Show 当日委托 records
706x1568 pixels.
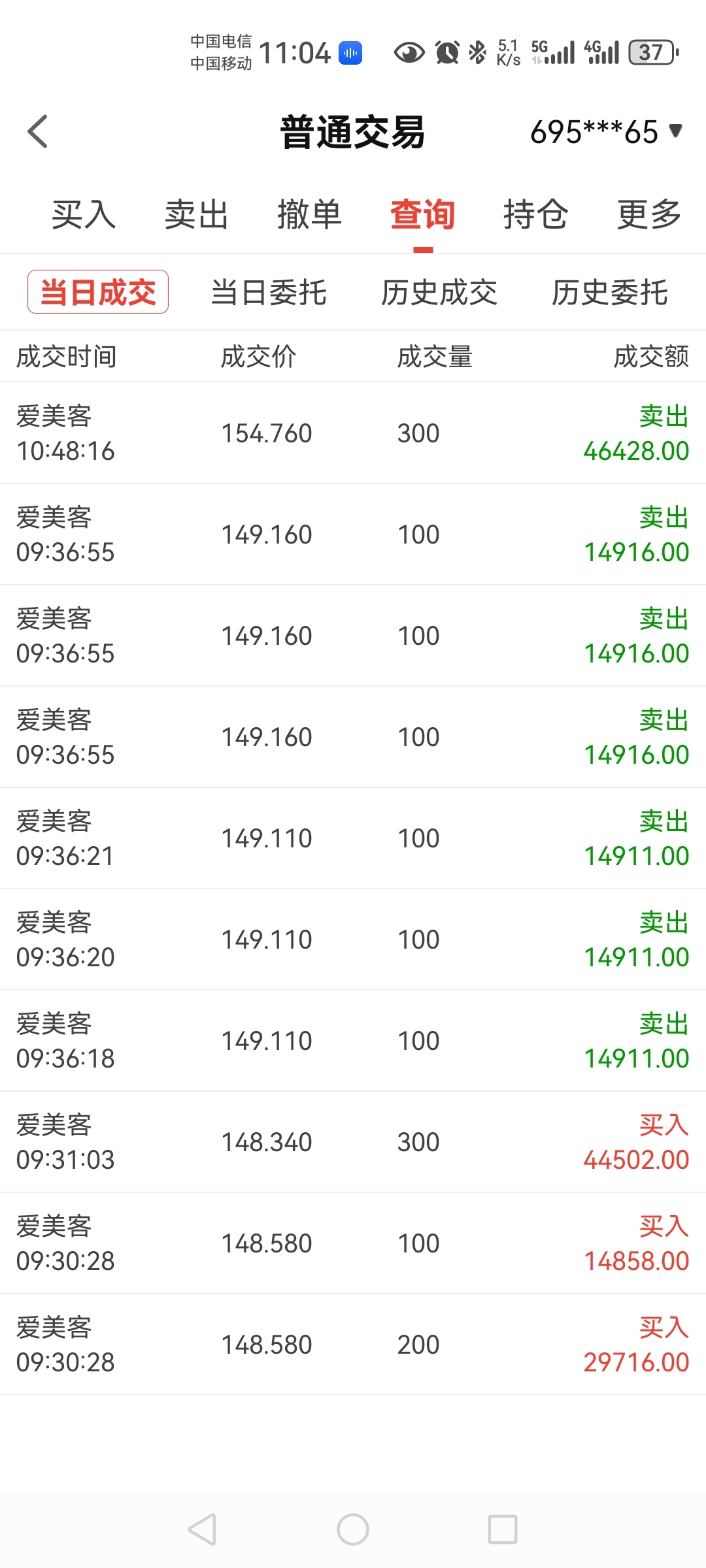[269, 292]
